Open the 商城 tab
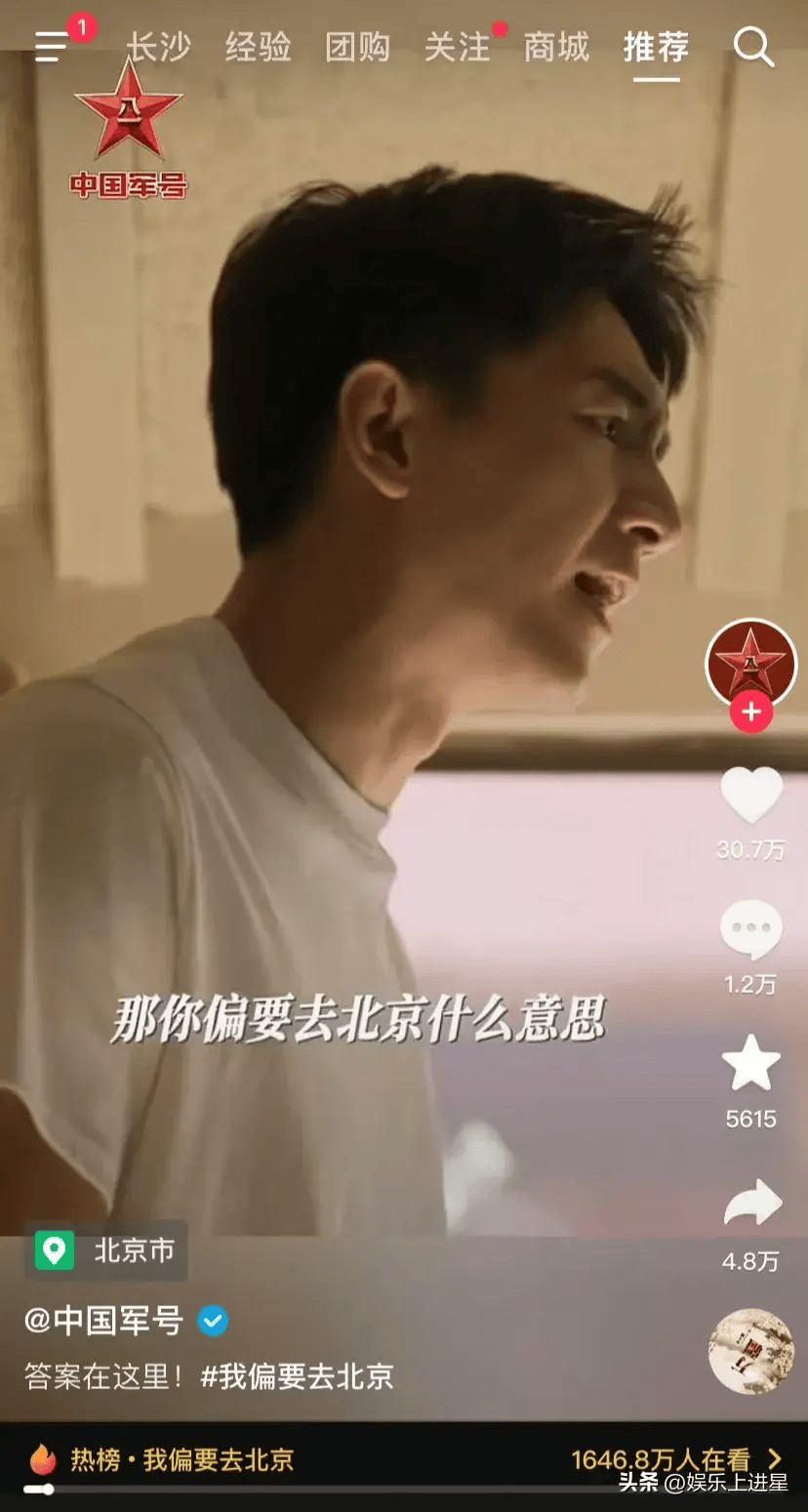The height and width of the screenshot is (1512, 808). pos(556,47)
